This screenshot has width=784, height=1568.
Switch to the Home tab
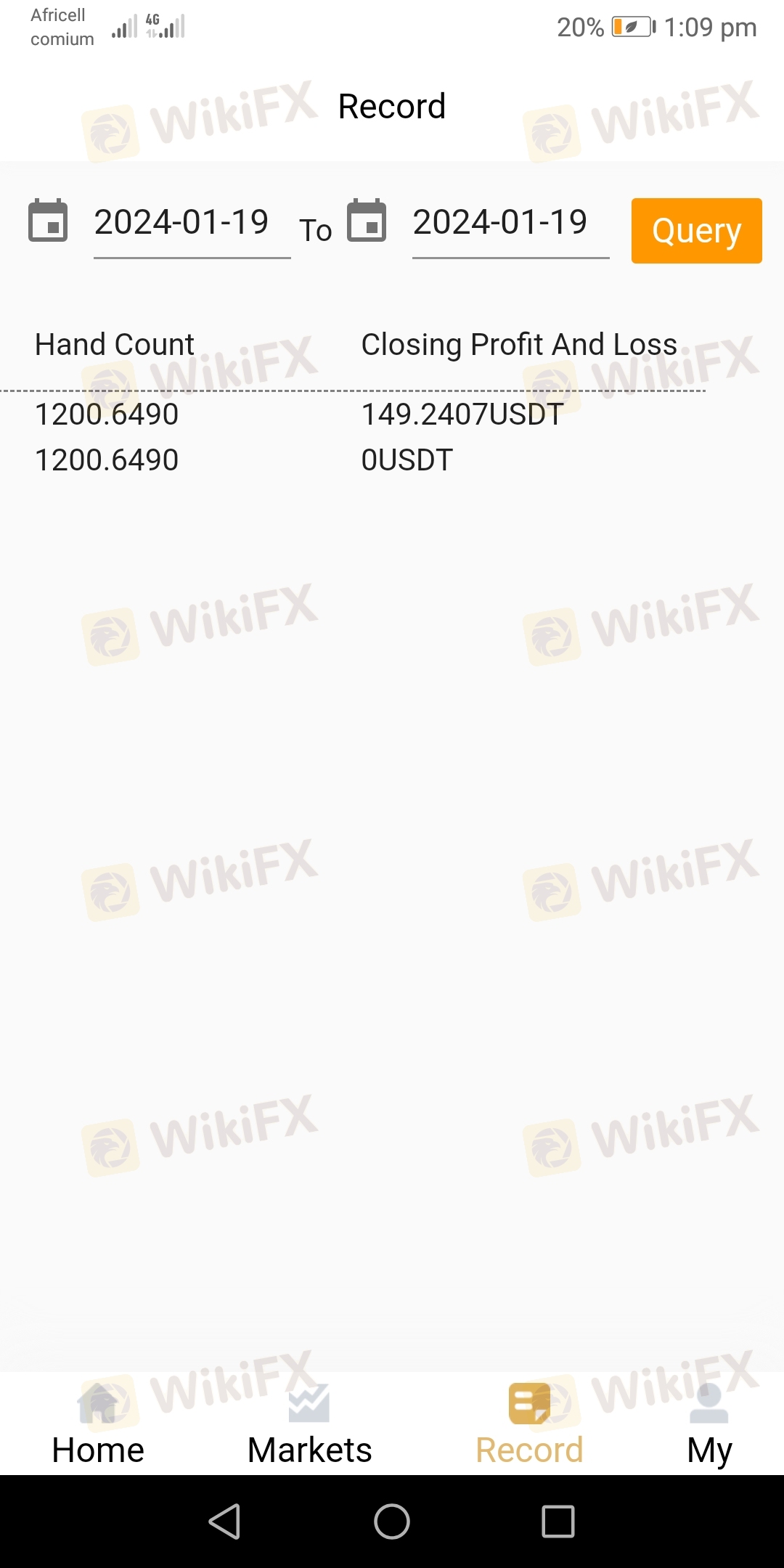98,1426
